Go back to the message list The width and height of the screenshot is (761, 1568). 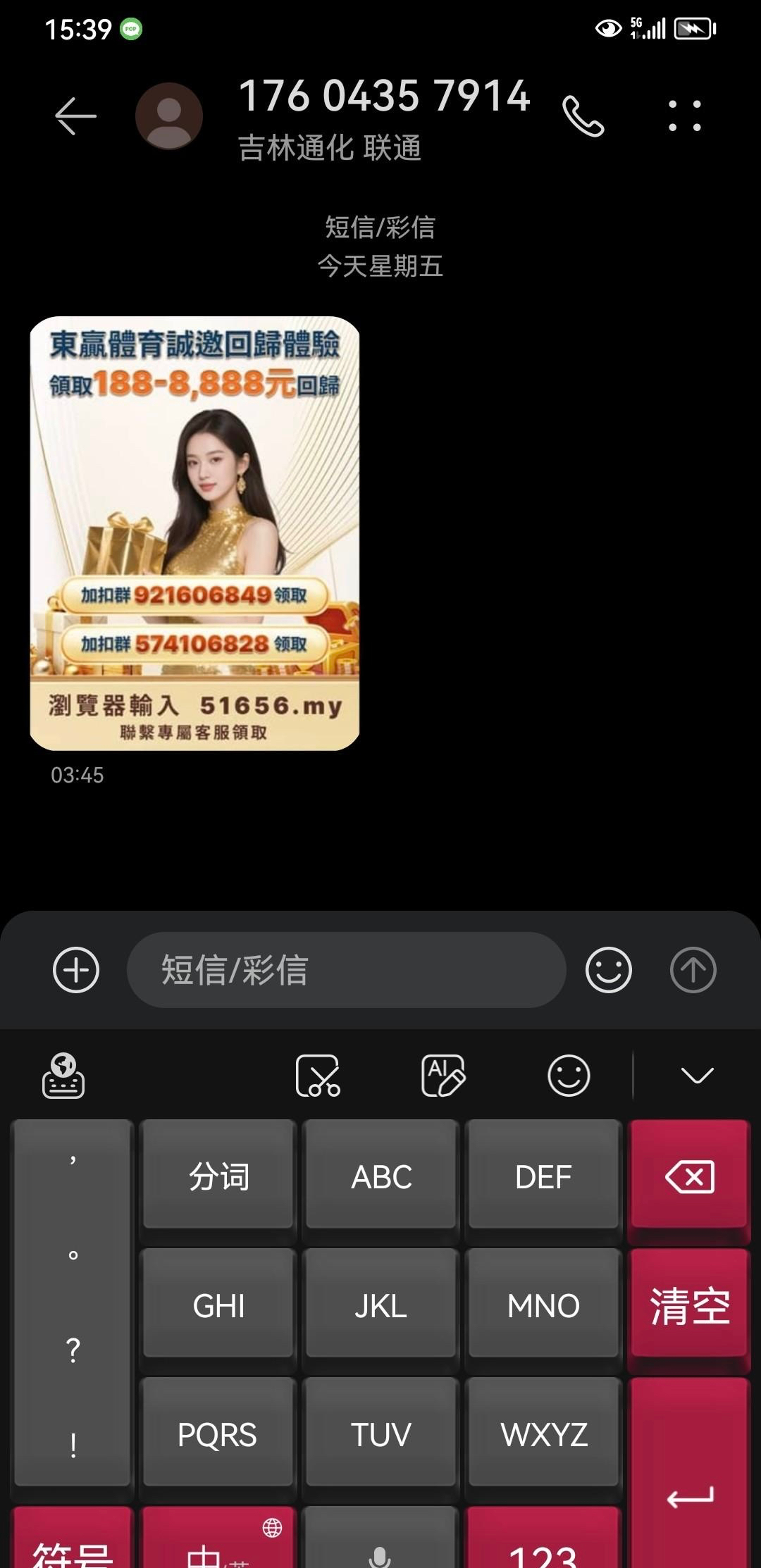[75, 116]
